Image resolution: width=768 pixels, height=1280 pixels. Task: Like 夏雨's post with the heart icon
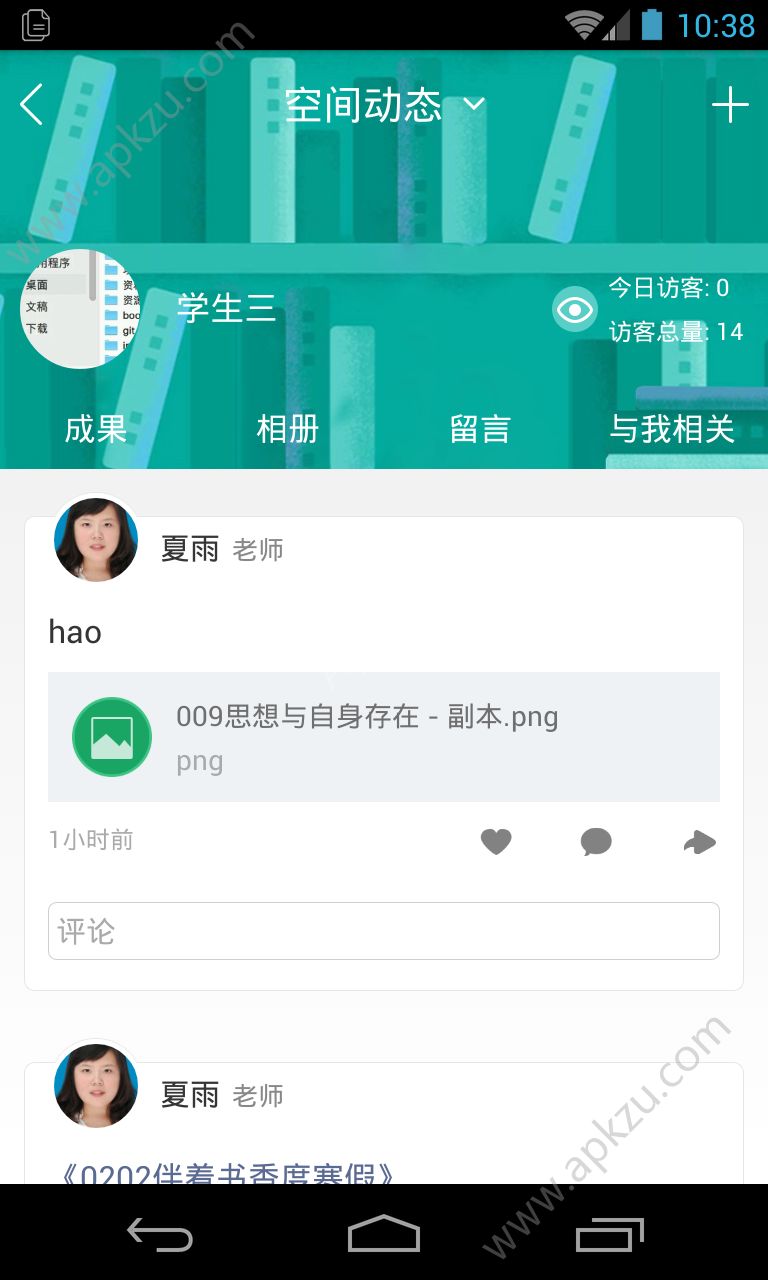click(x=497, y=841)
